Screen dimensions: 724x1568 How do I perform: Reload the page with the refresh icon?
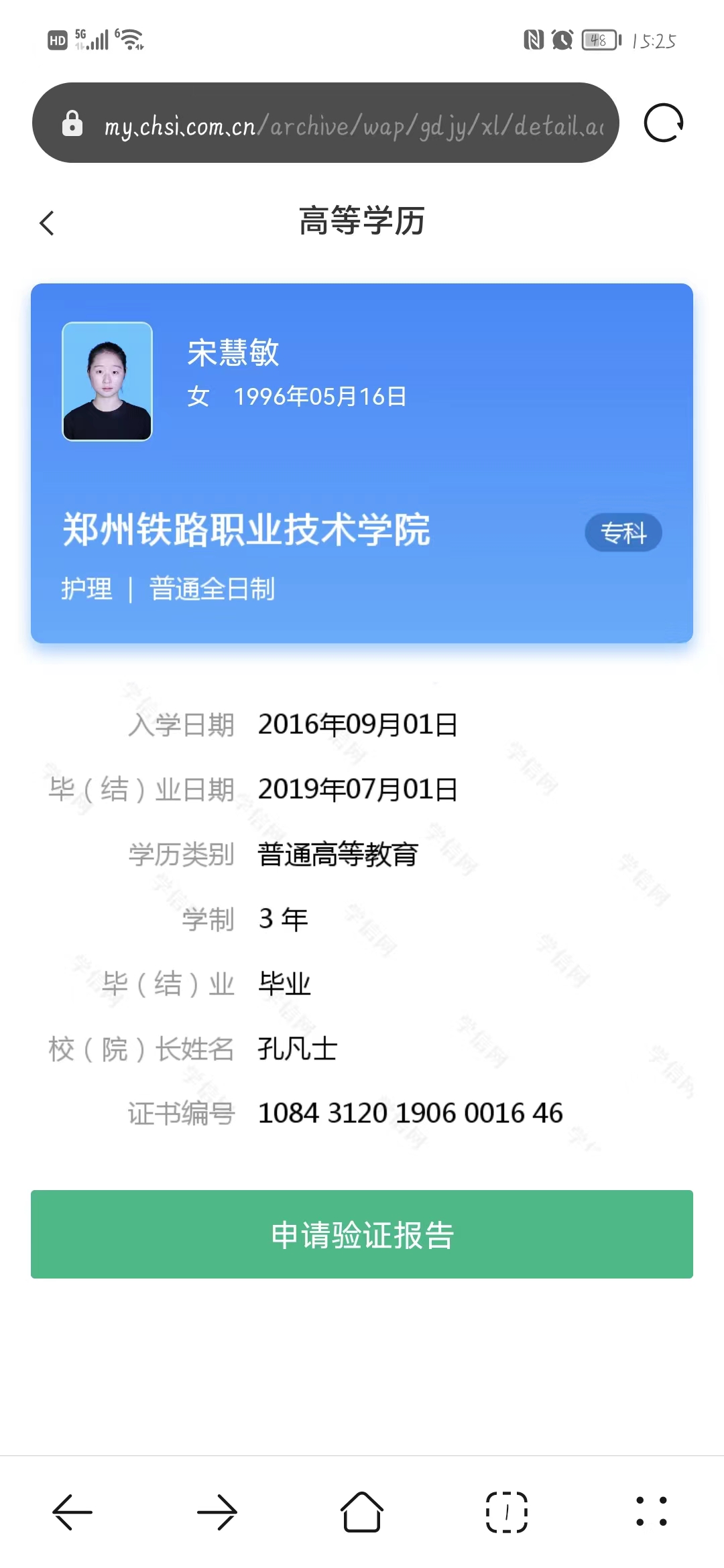click(x=663, y=123)
